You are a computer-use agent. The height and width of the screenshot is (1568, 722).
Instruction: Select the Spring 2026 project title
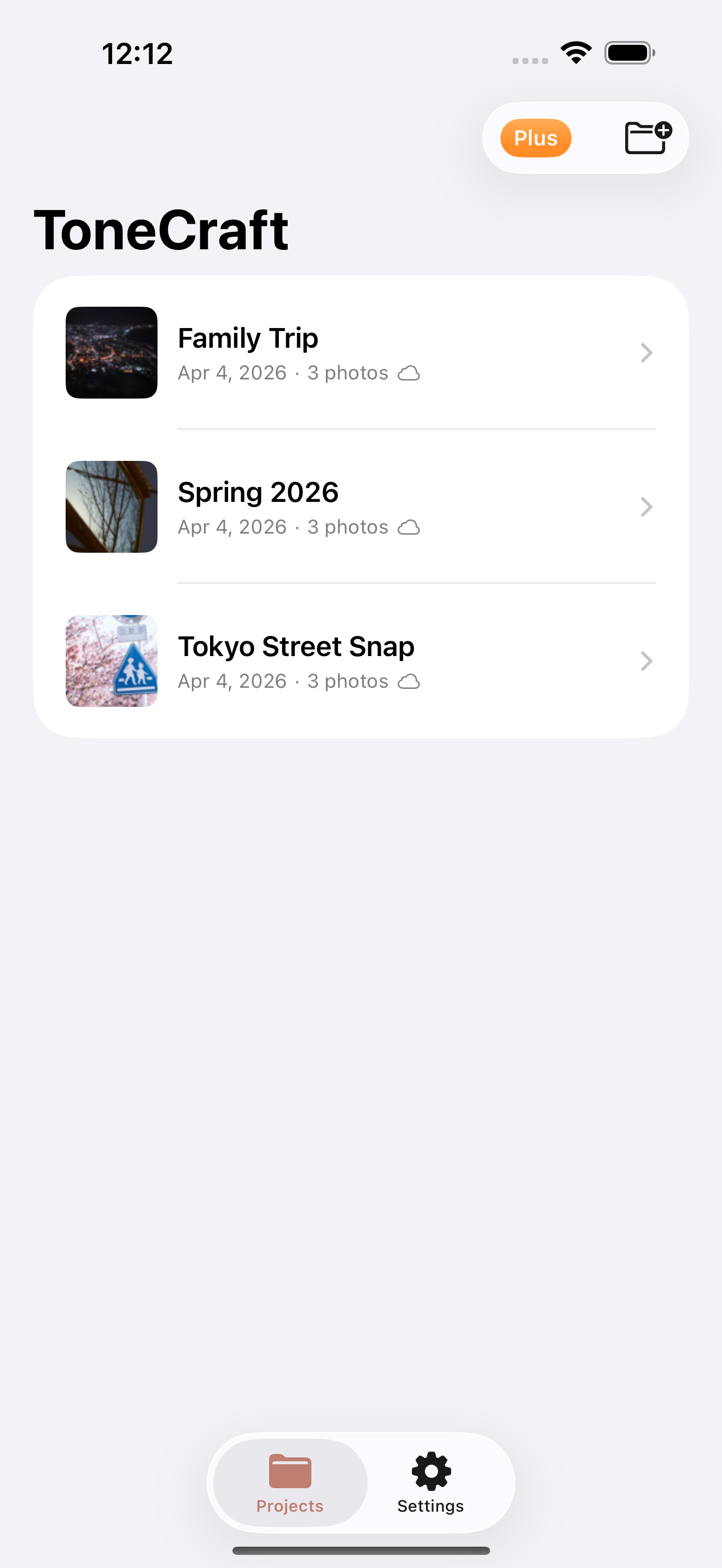pos(258,491)
